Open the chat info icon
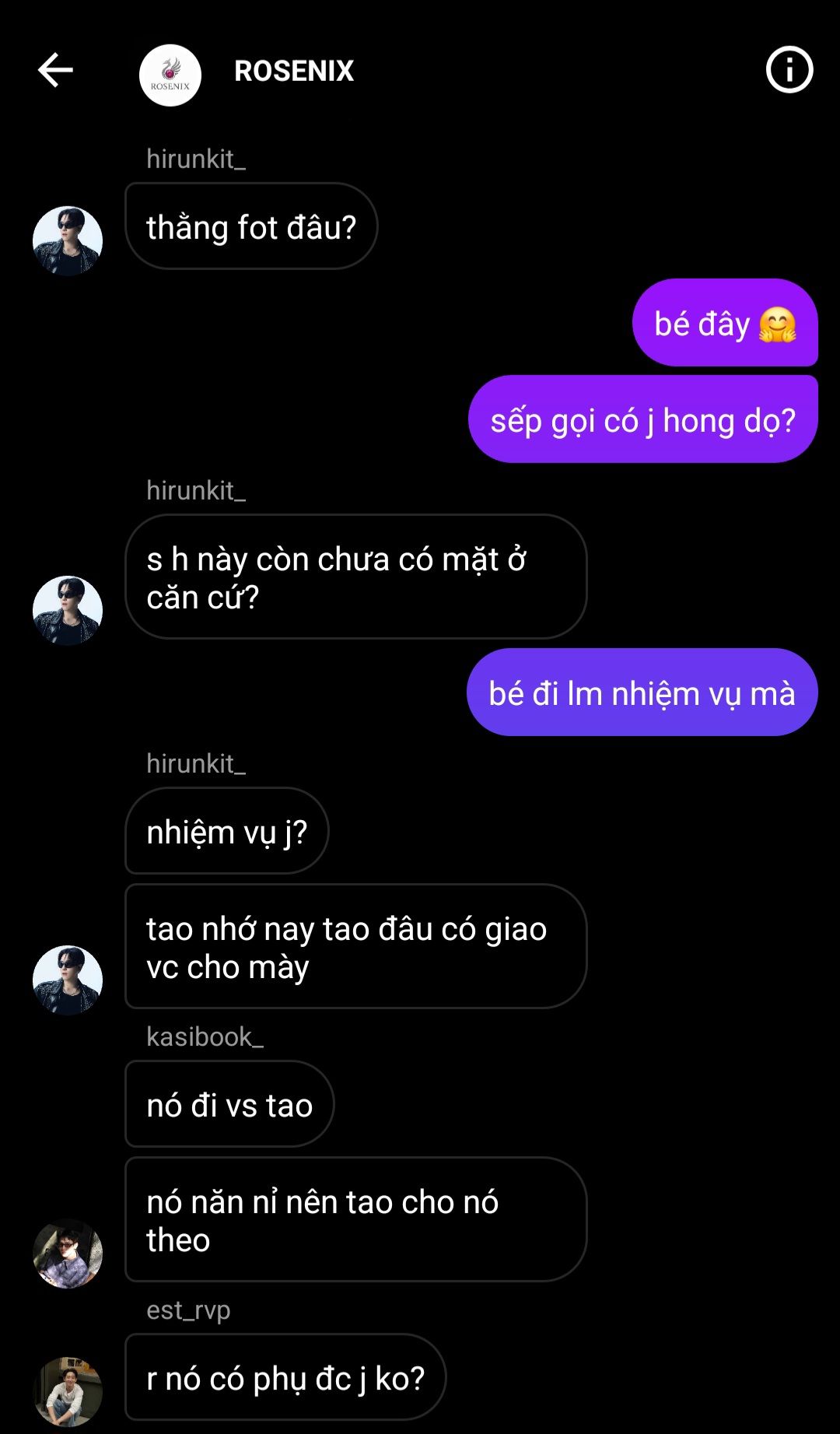 tap(789, 71)
